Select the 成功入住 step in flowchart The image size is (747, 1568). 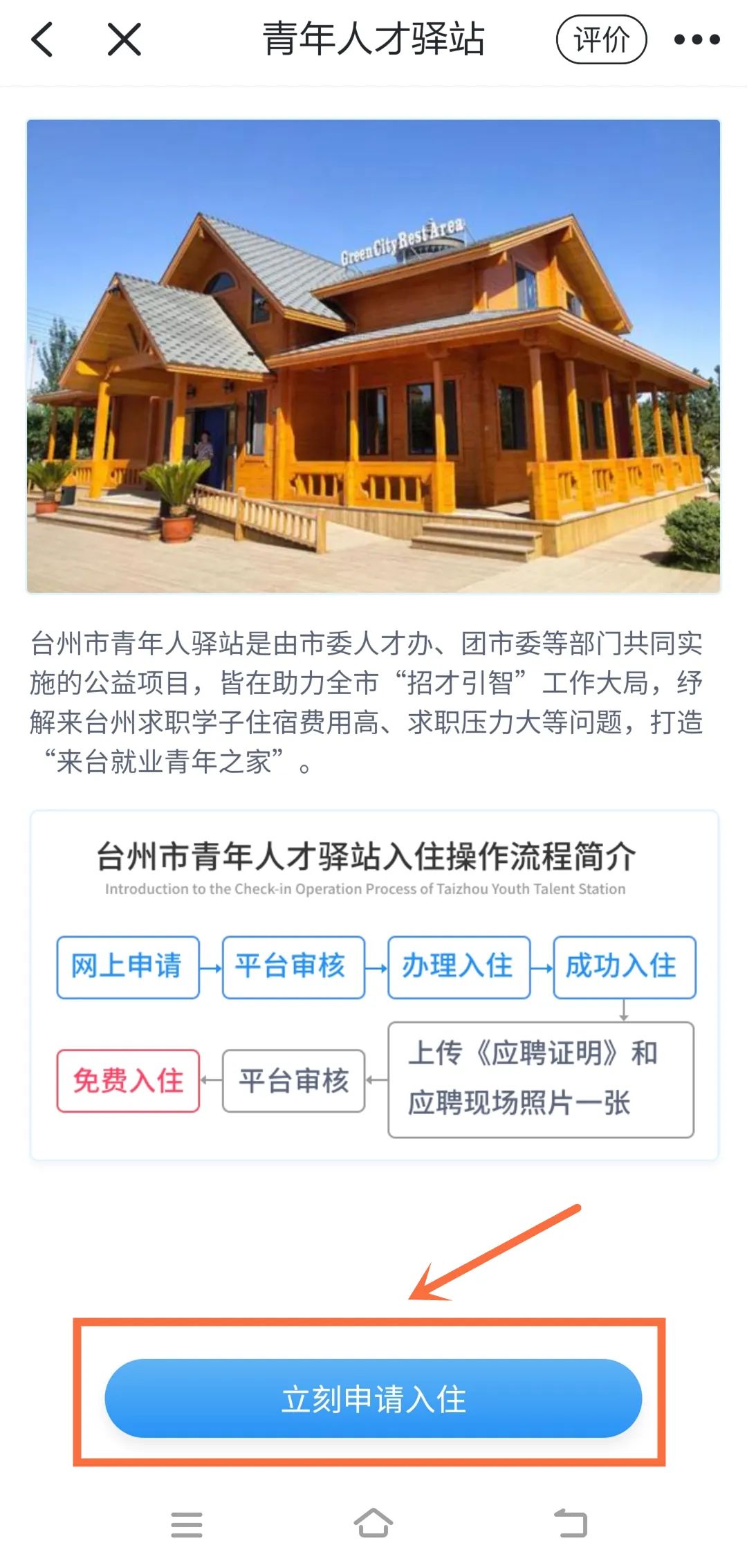[625, 968]
